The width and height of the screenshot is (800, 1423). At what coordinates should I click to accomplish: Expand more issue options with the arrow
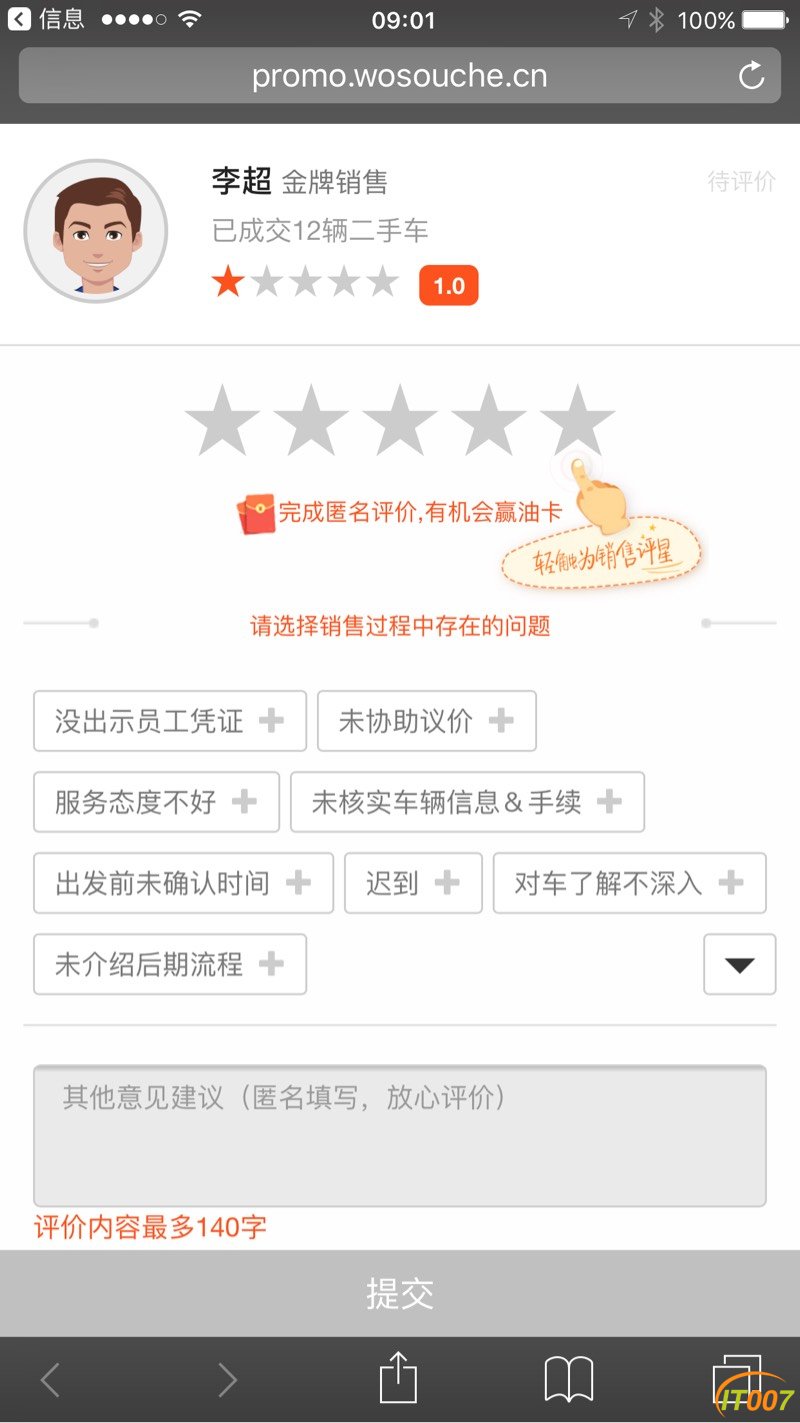[739, 964]
